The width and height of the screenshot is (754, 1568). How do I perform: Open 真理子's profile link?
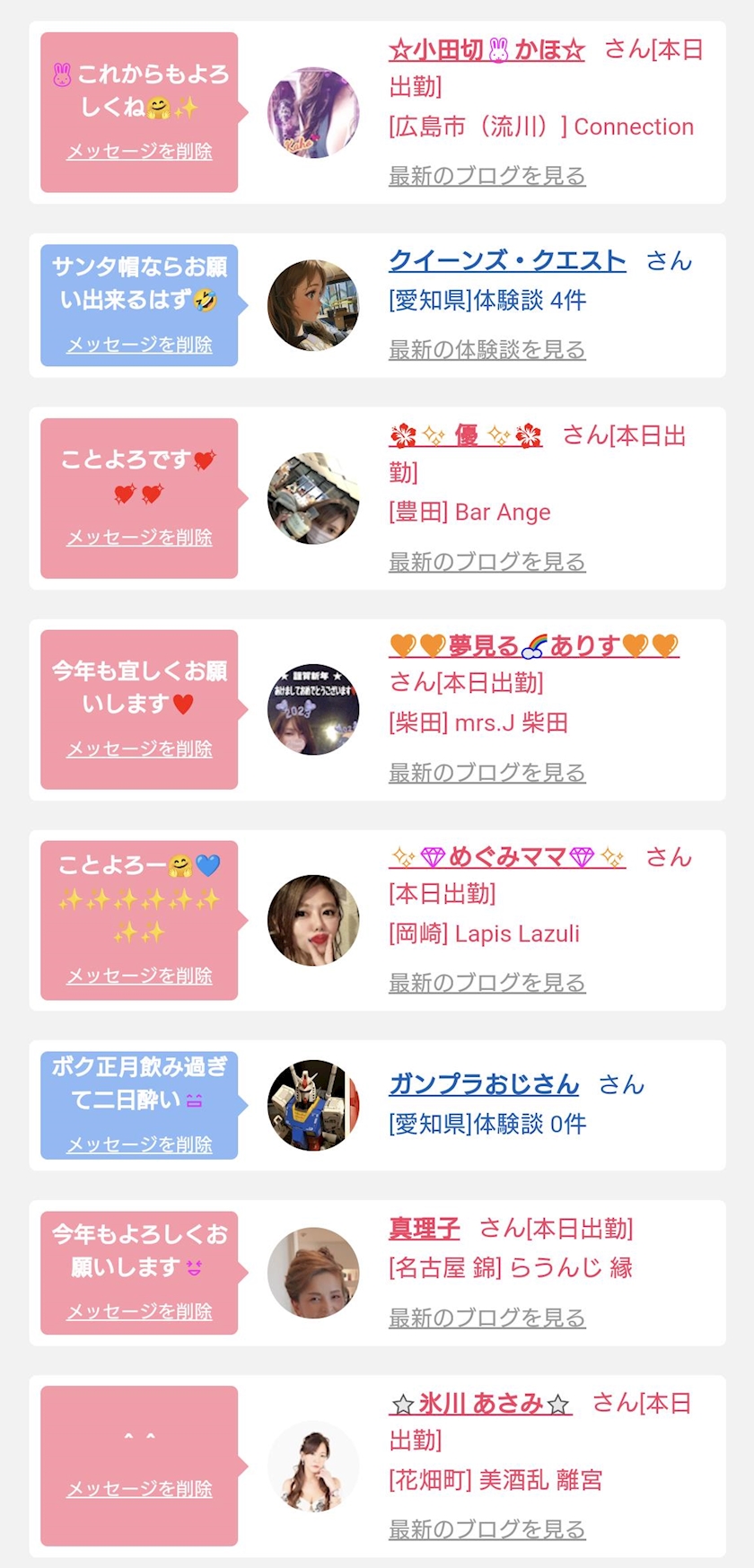(424, 1228)
